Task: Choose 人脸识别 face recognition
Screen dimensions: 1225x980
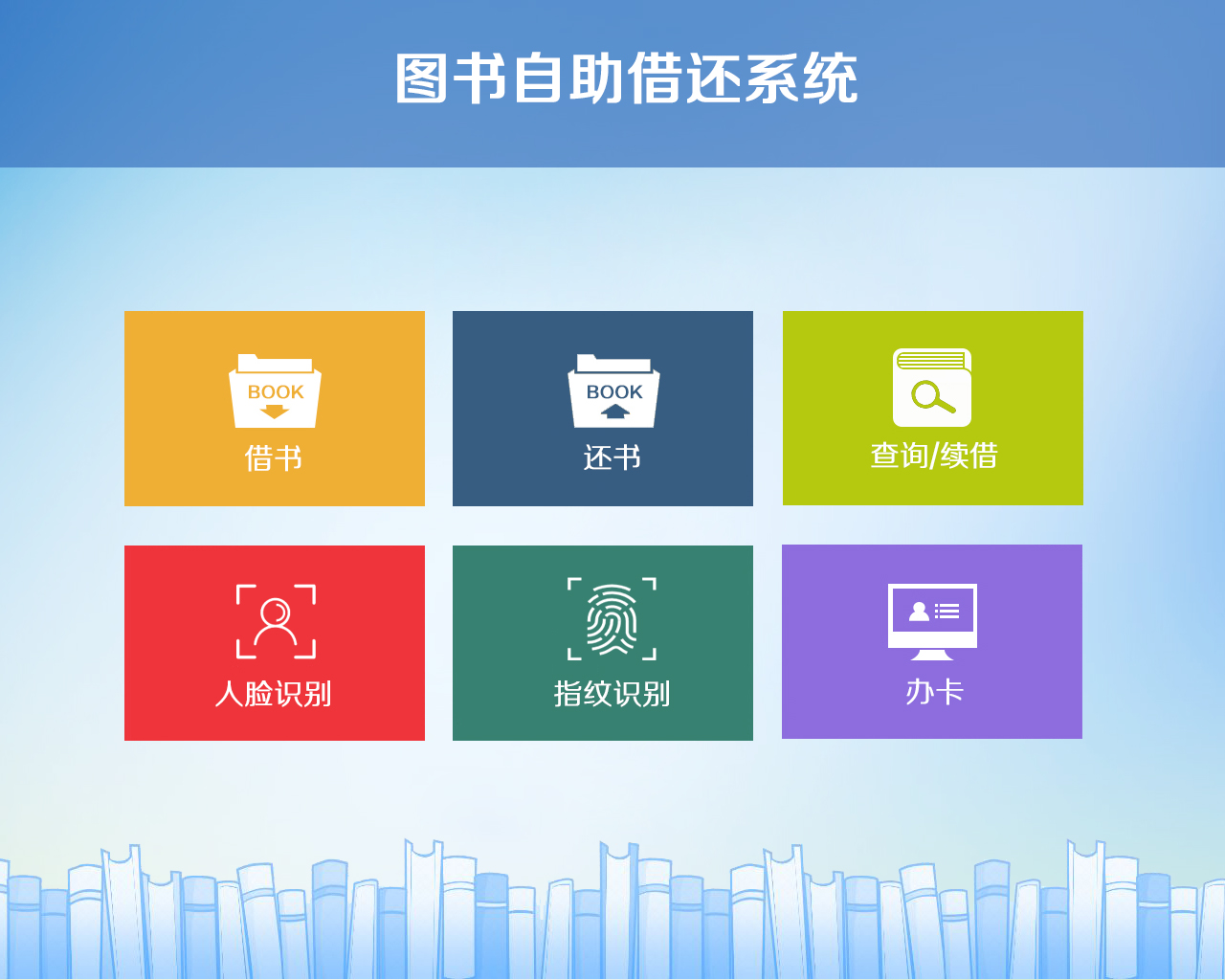Action: (x=275, y=643)
